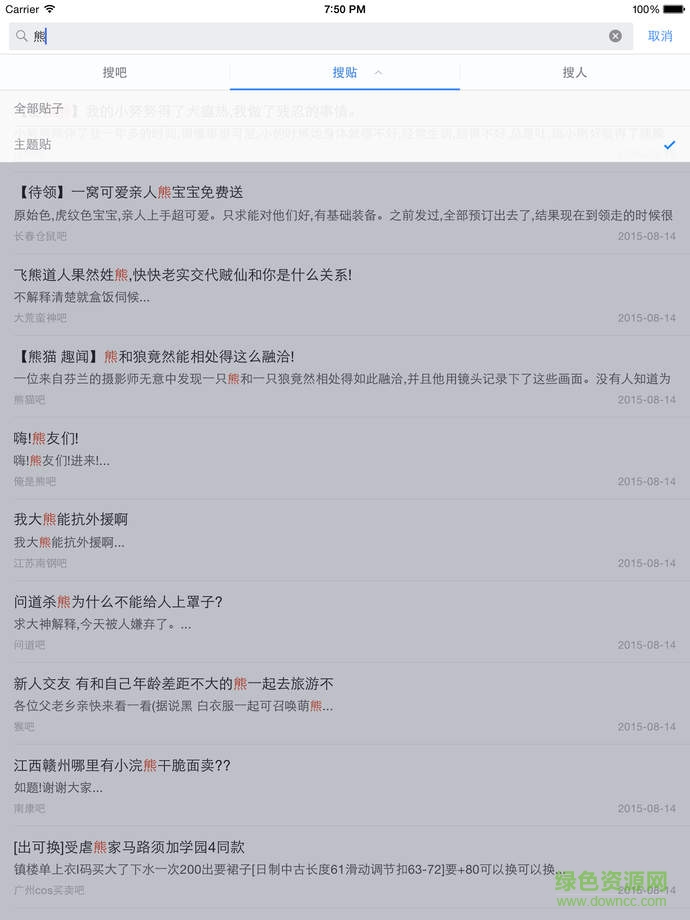Tap 取消 to cancel the search
This screenshot has height=920, width=690.
(x=660, y=36)
